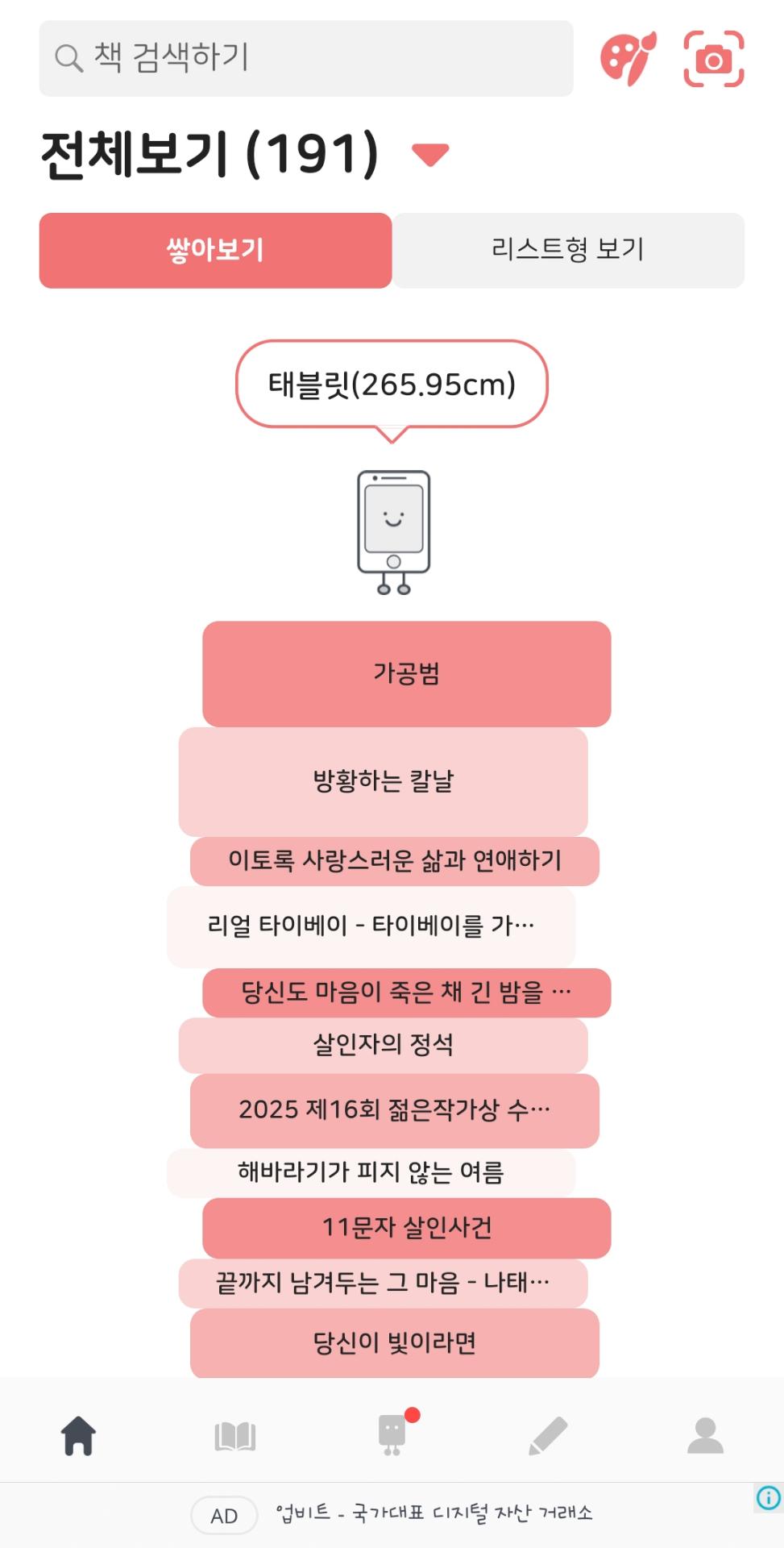Viewport: 784px width, 1548px height.
Task: Tap the 책 검색하기 search field
Action: 306,58
